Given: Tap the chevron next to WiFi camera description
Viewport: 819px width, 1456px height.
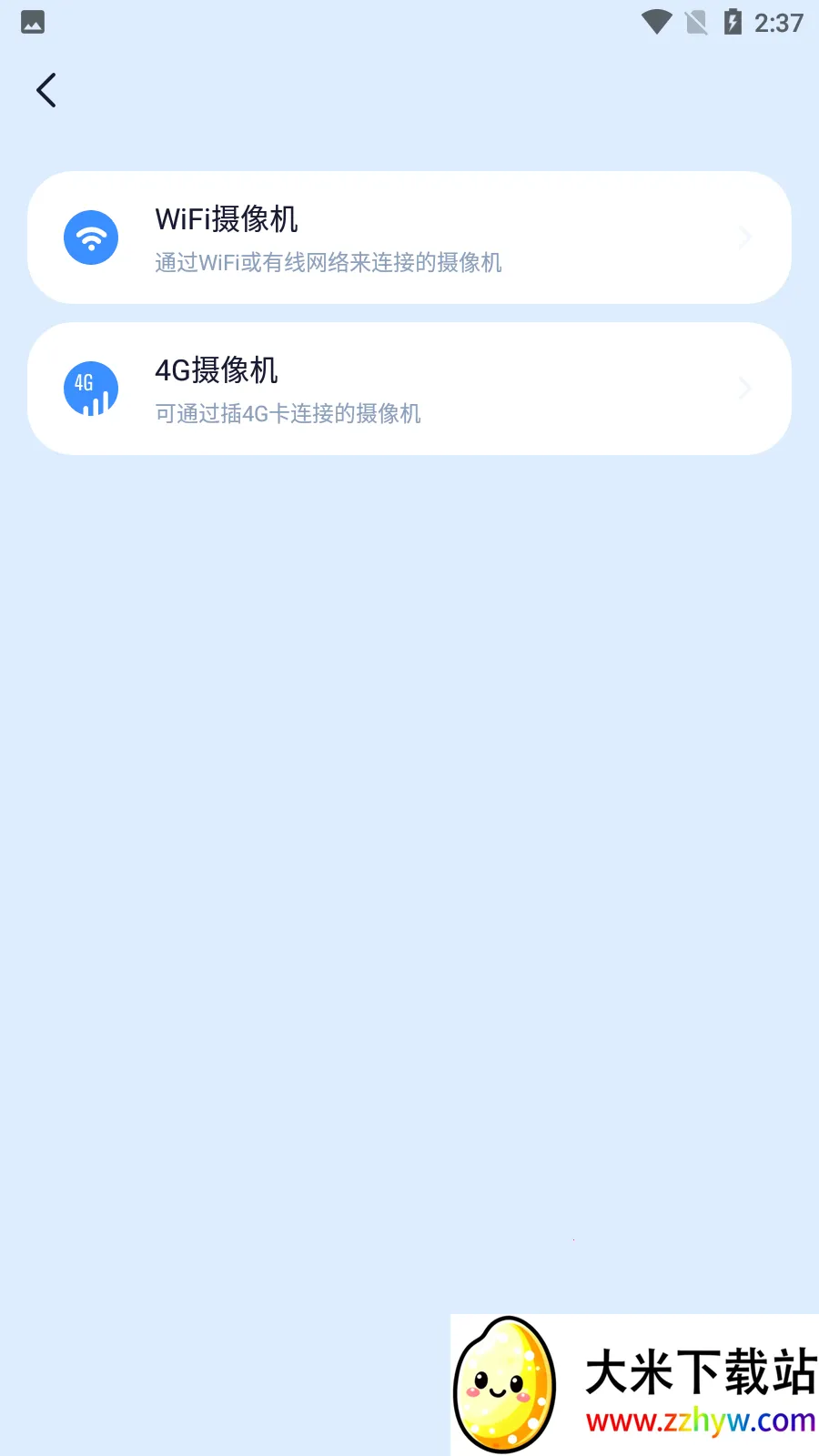Looking at the screenshot, I should pyautogui.click(x=744, y=237).
